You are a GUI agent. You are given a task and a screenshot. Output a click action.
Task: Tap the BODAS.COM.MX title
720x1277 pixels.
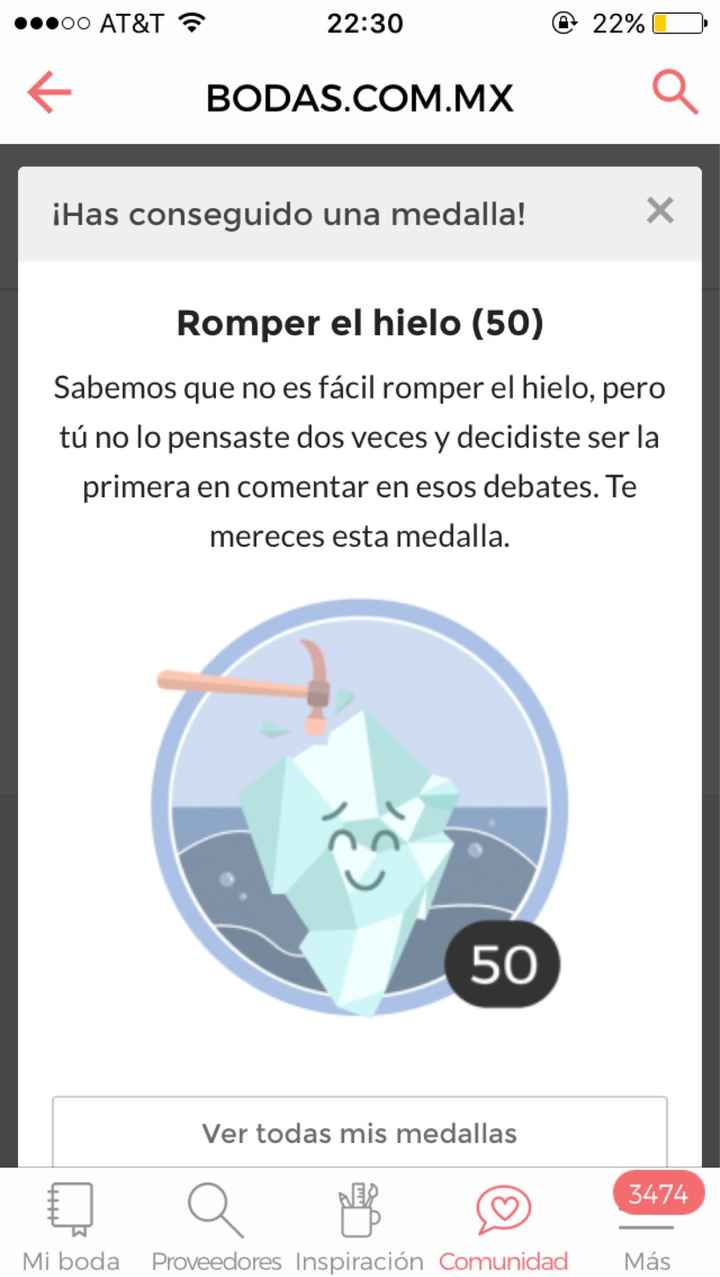click(x=360, y=96)
